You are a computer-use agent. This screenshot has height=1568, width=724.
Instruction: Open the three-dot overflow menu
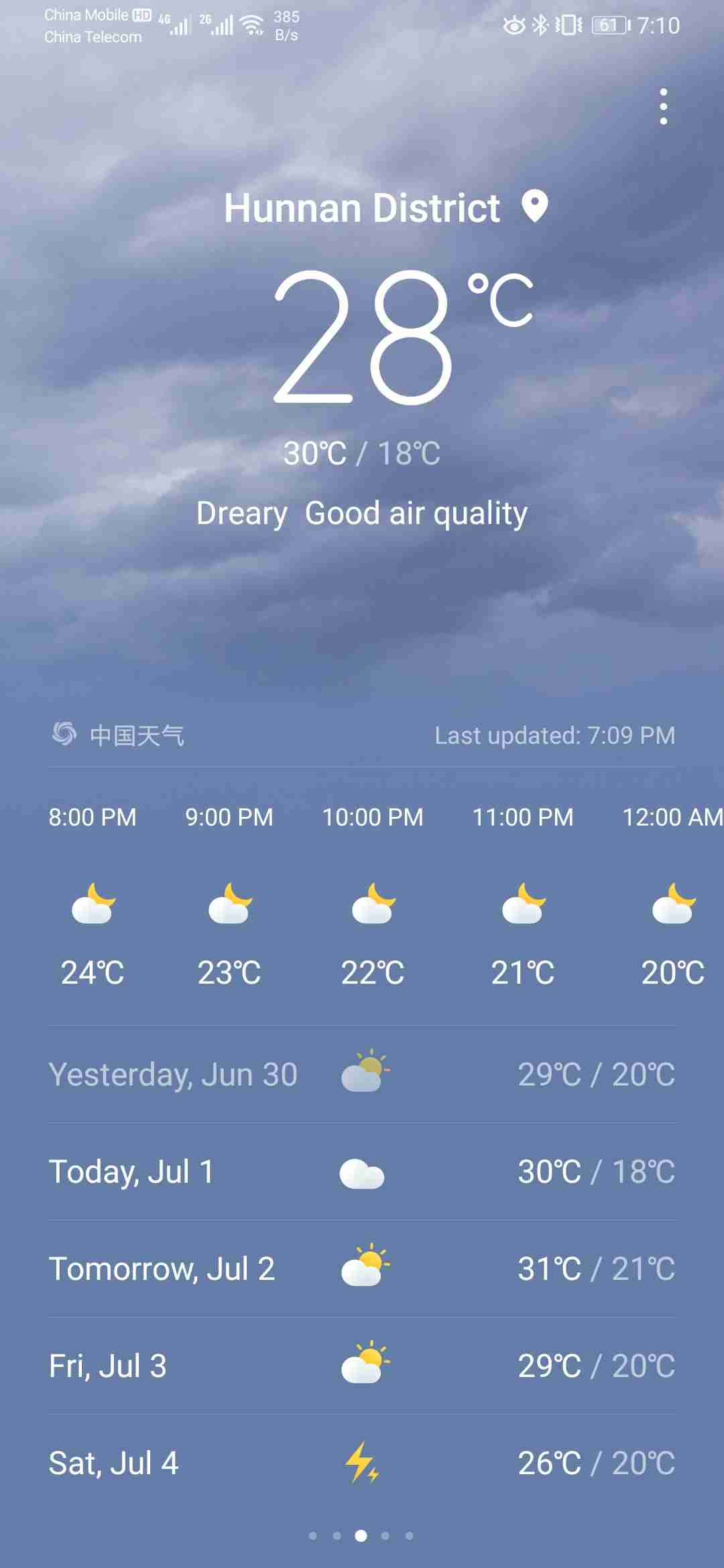click(663, 107)
